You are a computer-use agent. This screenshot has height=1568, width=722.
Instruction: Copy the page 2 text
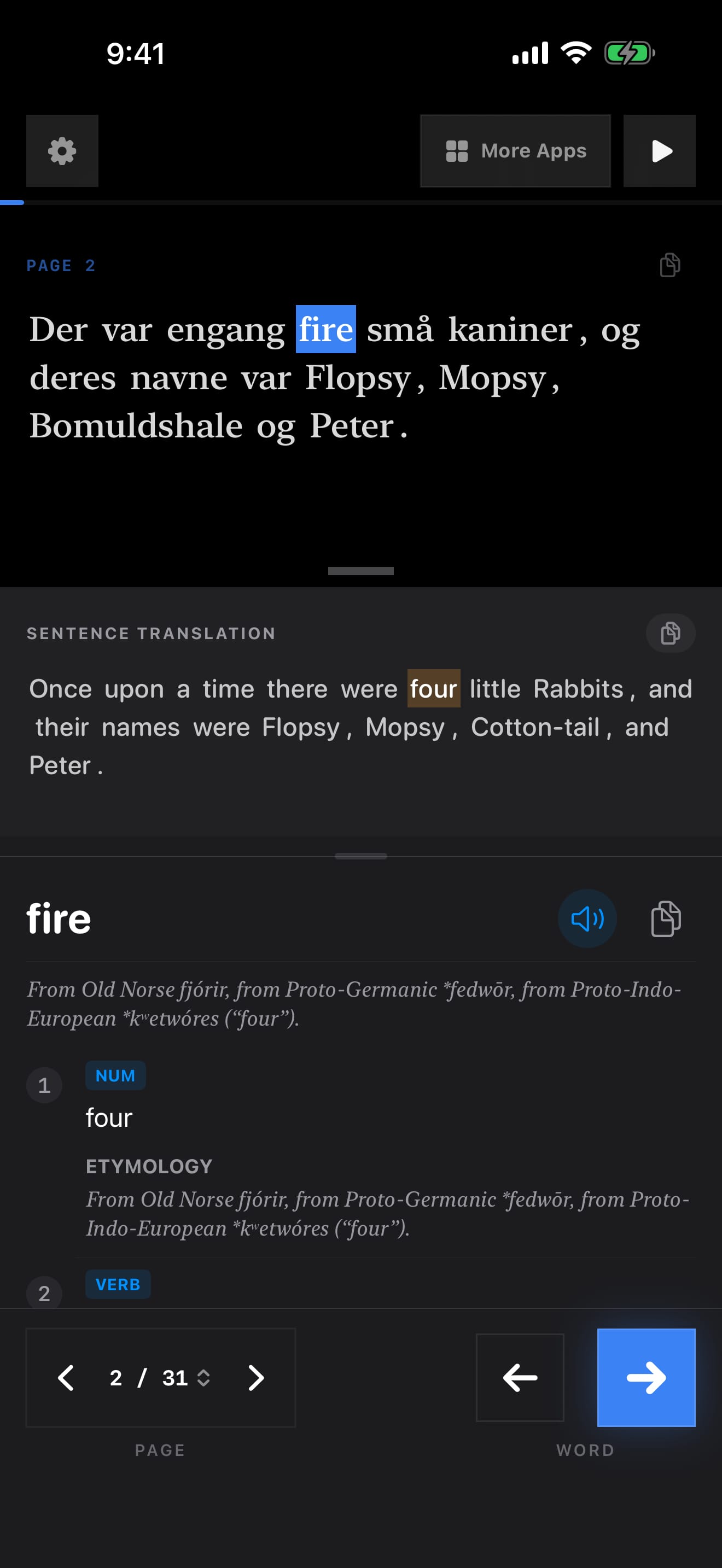[x=669, y=265]
